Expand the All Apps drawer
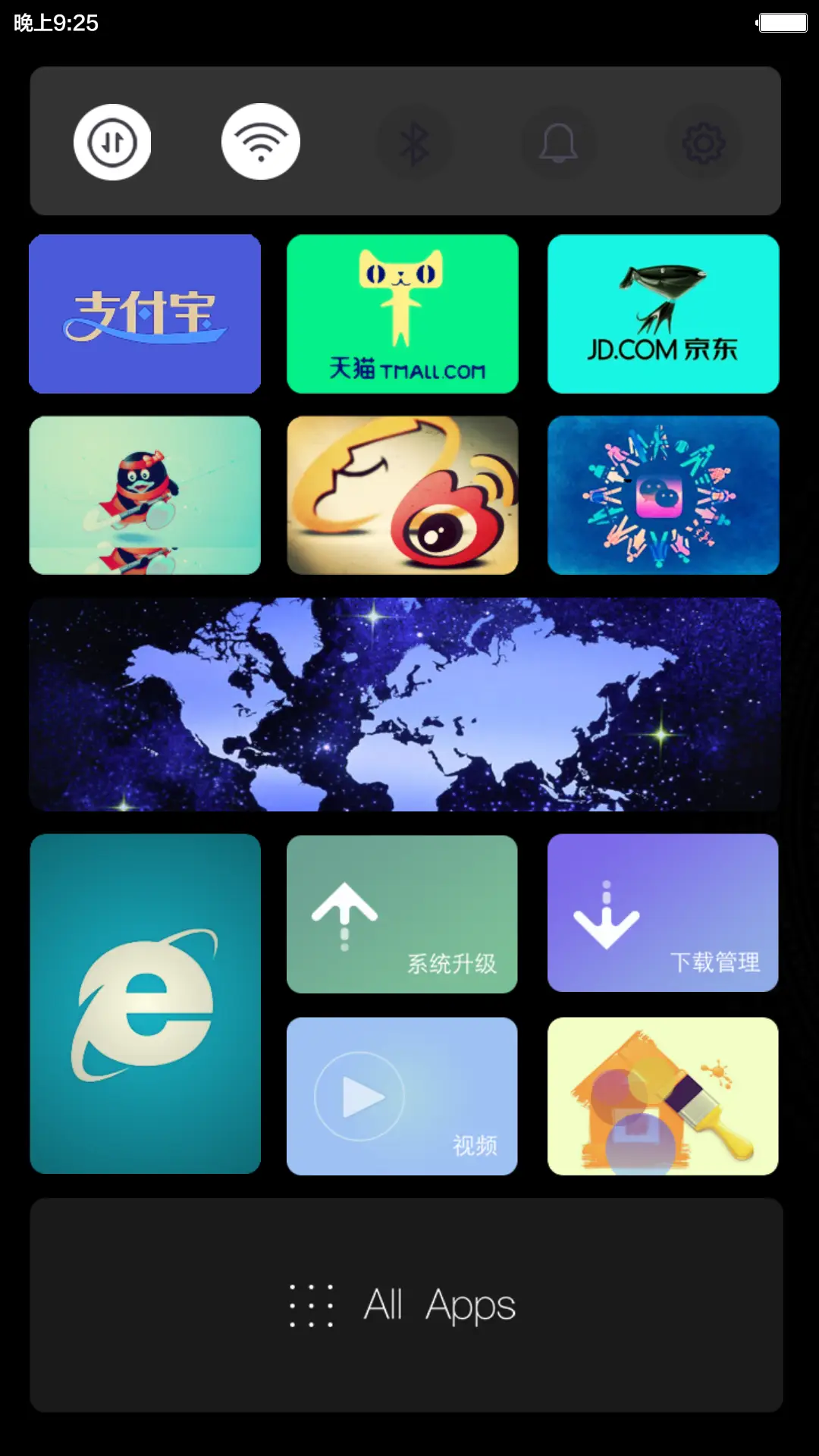Image resolution: width=819 pixels, height=1456 pixels. [404, 1304]
